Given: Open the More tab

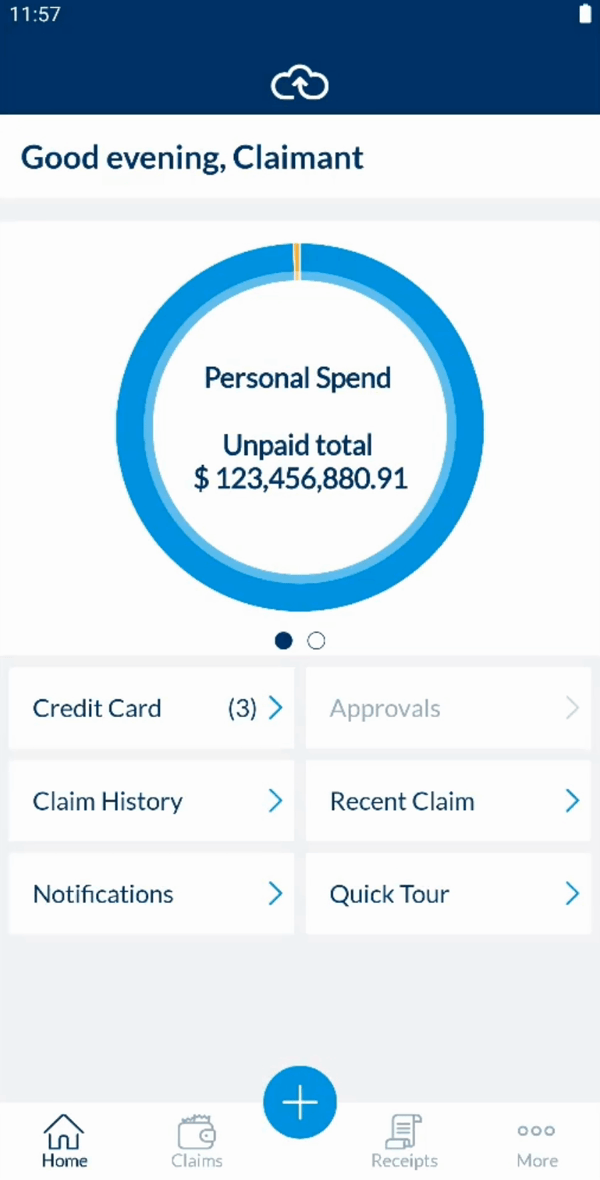Looking at the screenshot, I should point(537,1142).
